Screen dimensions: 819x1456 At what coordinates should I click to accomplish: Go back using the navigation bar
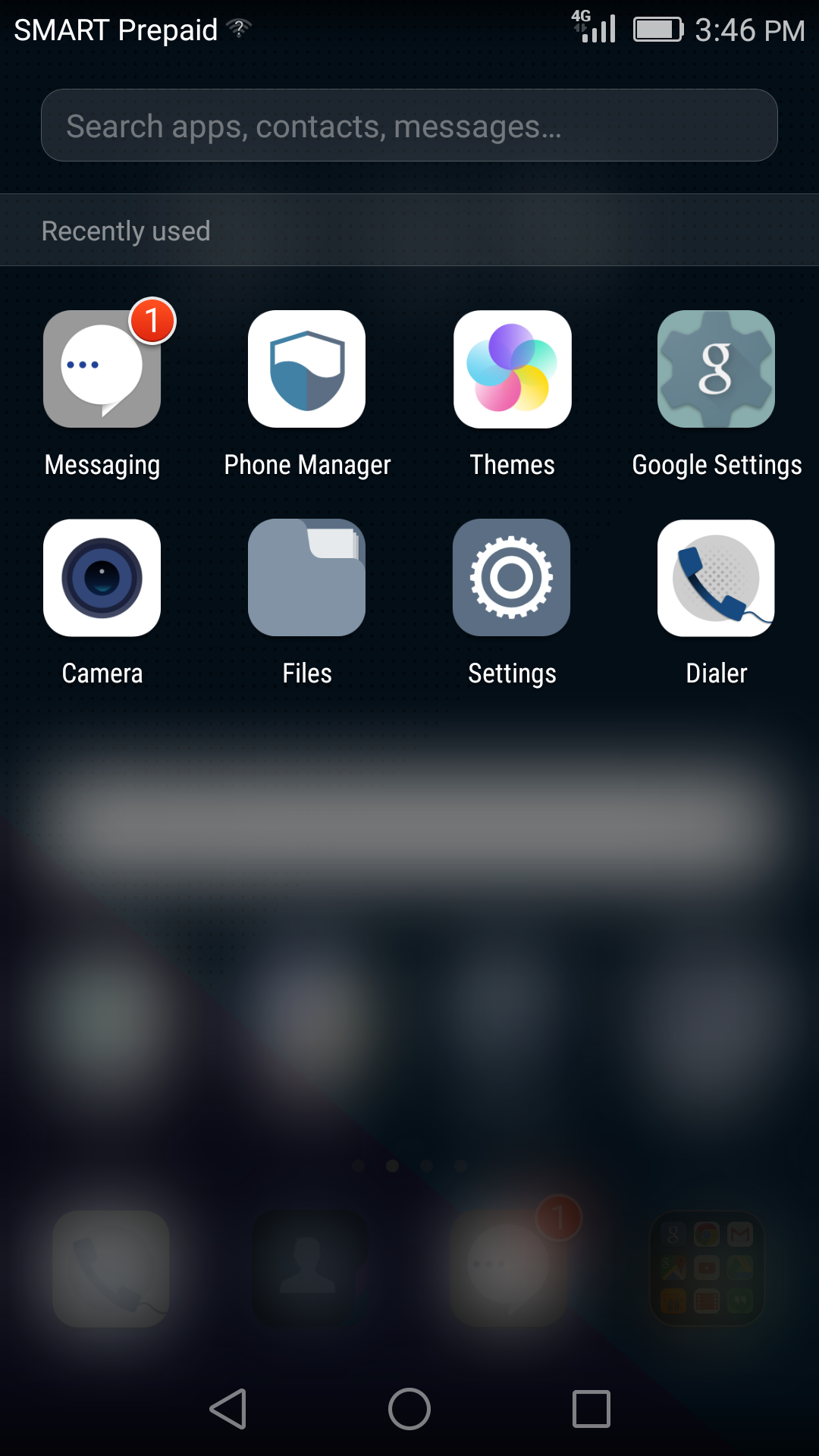228,1409
